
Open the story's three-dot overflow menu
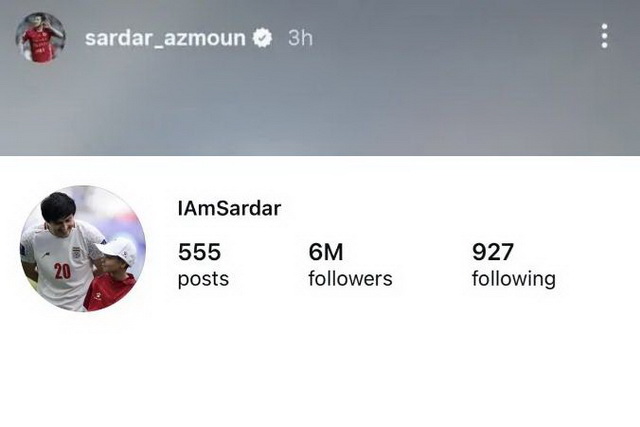(604, 37)
